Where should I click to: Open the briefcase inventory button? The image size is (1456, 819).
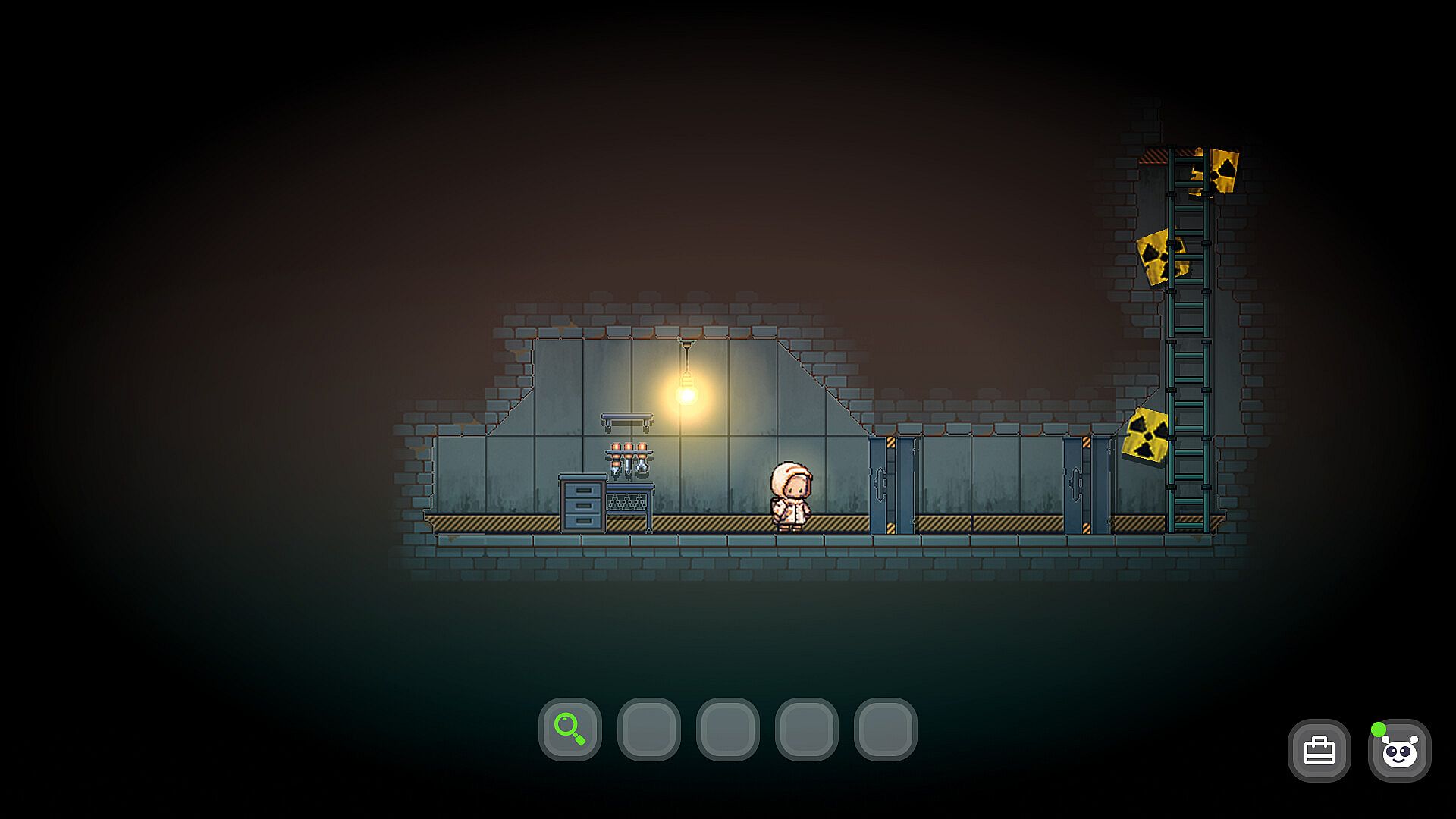point(1319,751)
